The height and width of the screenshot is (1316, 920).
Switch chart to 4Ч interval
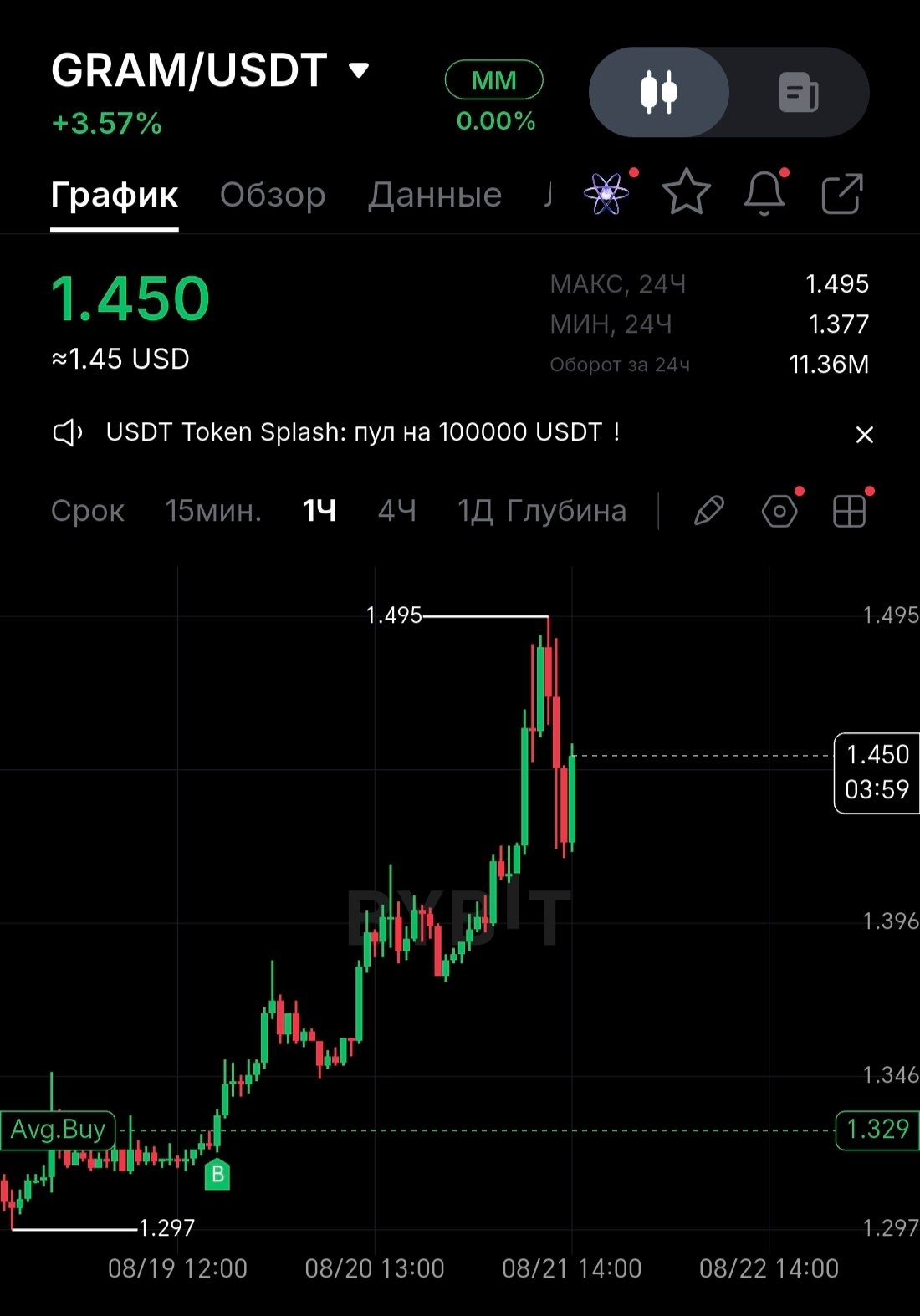tap(397, 510)
